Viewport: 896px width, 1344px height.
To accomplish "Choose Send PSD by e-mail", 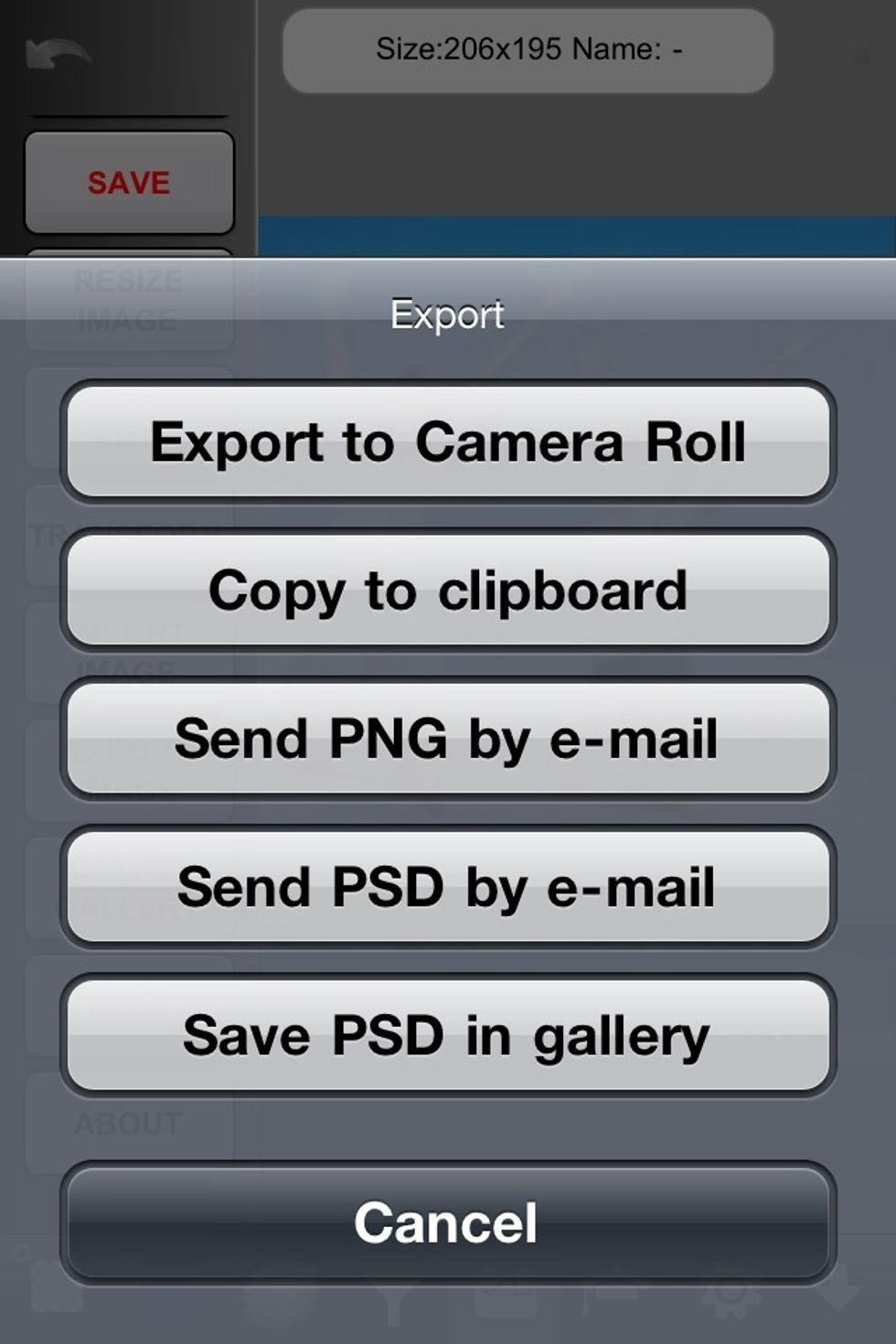I will click(x=448, y=887).
